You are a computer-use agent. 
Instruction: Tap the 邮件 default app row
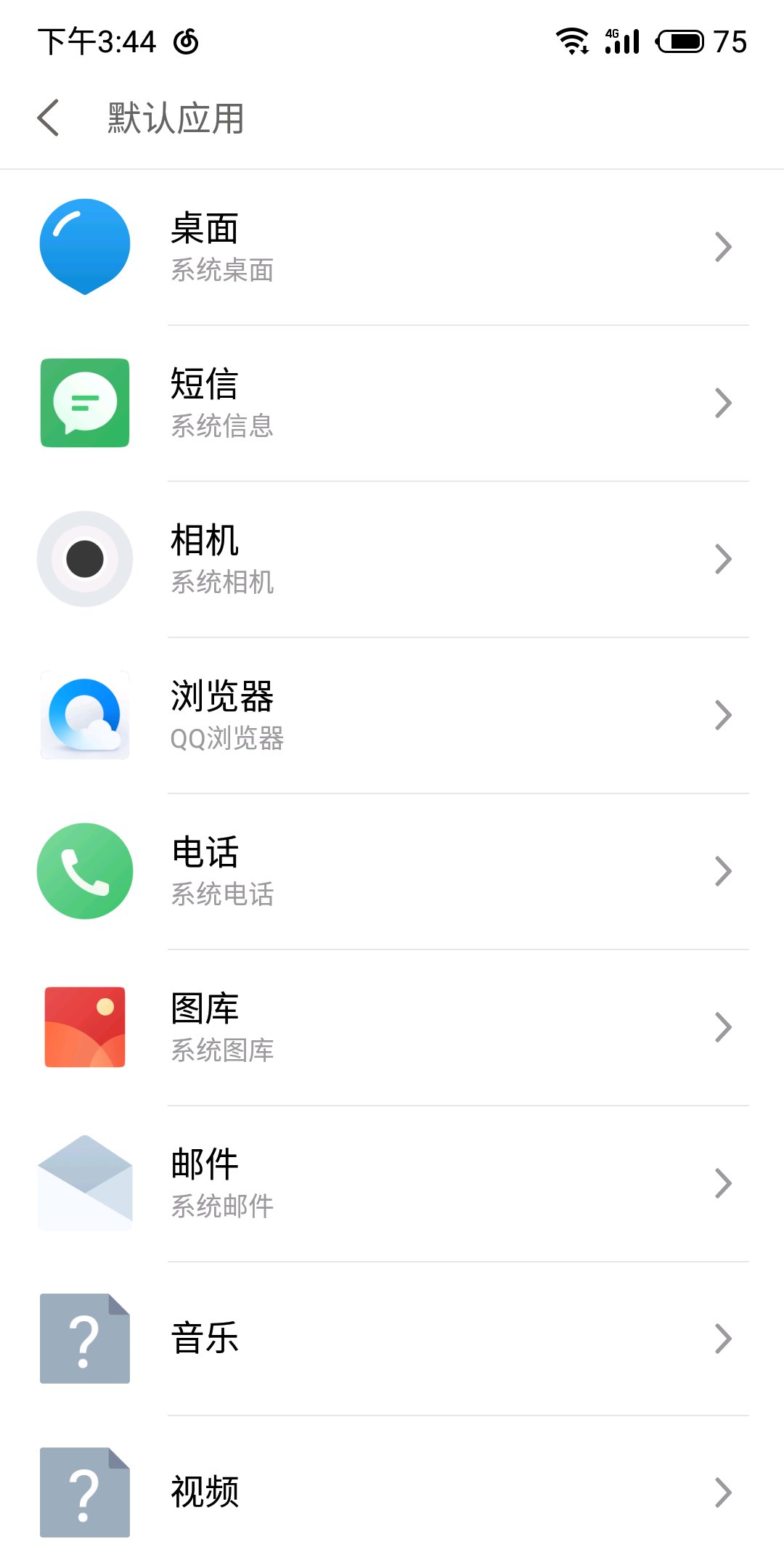pyautogui.click(x=392, y=1183)
